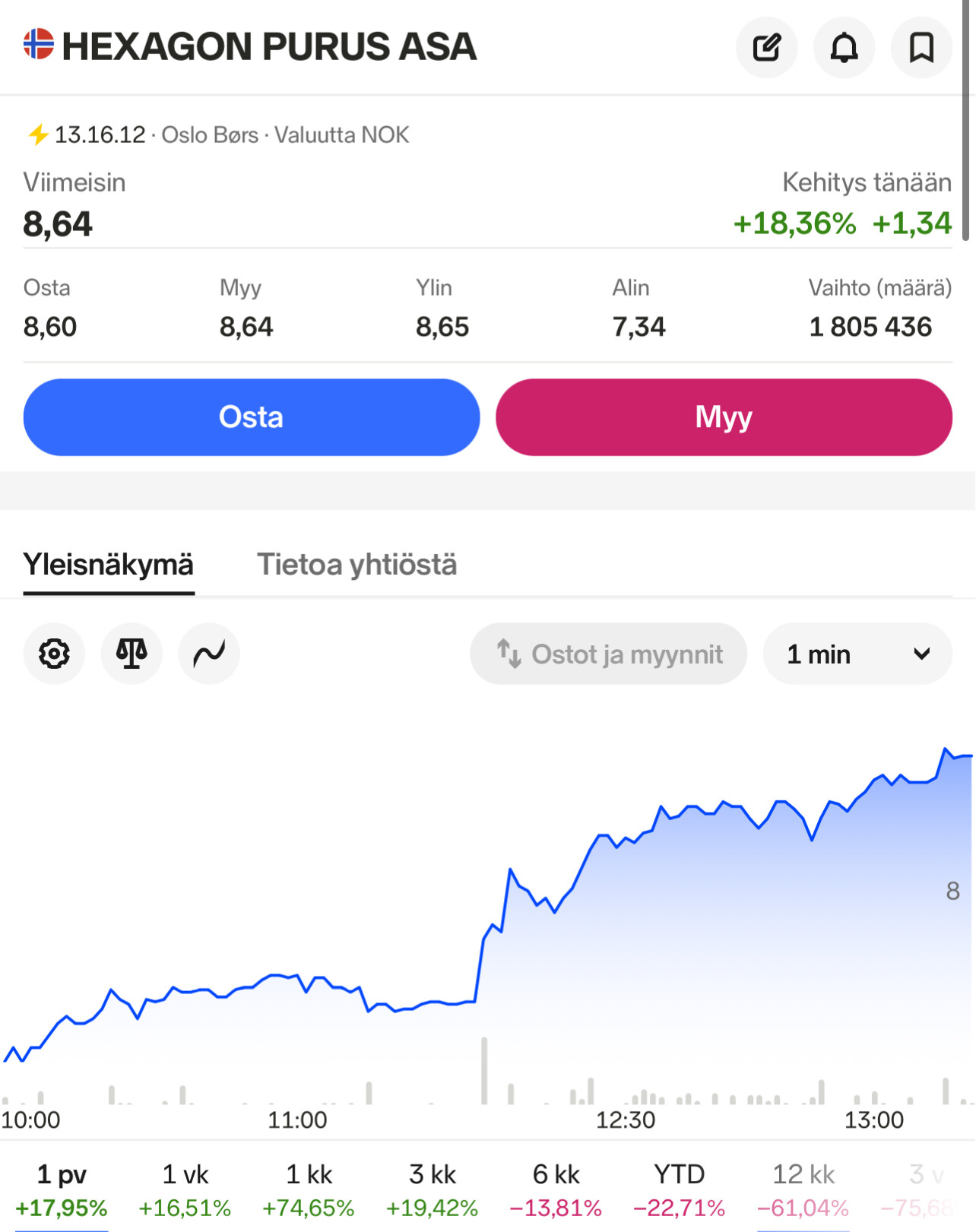Change chart type with the curve icon
Image resolution: width=976 pixels, height=1232 pixels.
click(x=209, y=654)
